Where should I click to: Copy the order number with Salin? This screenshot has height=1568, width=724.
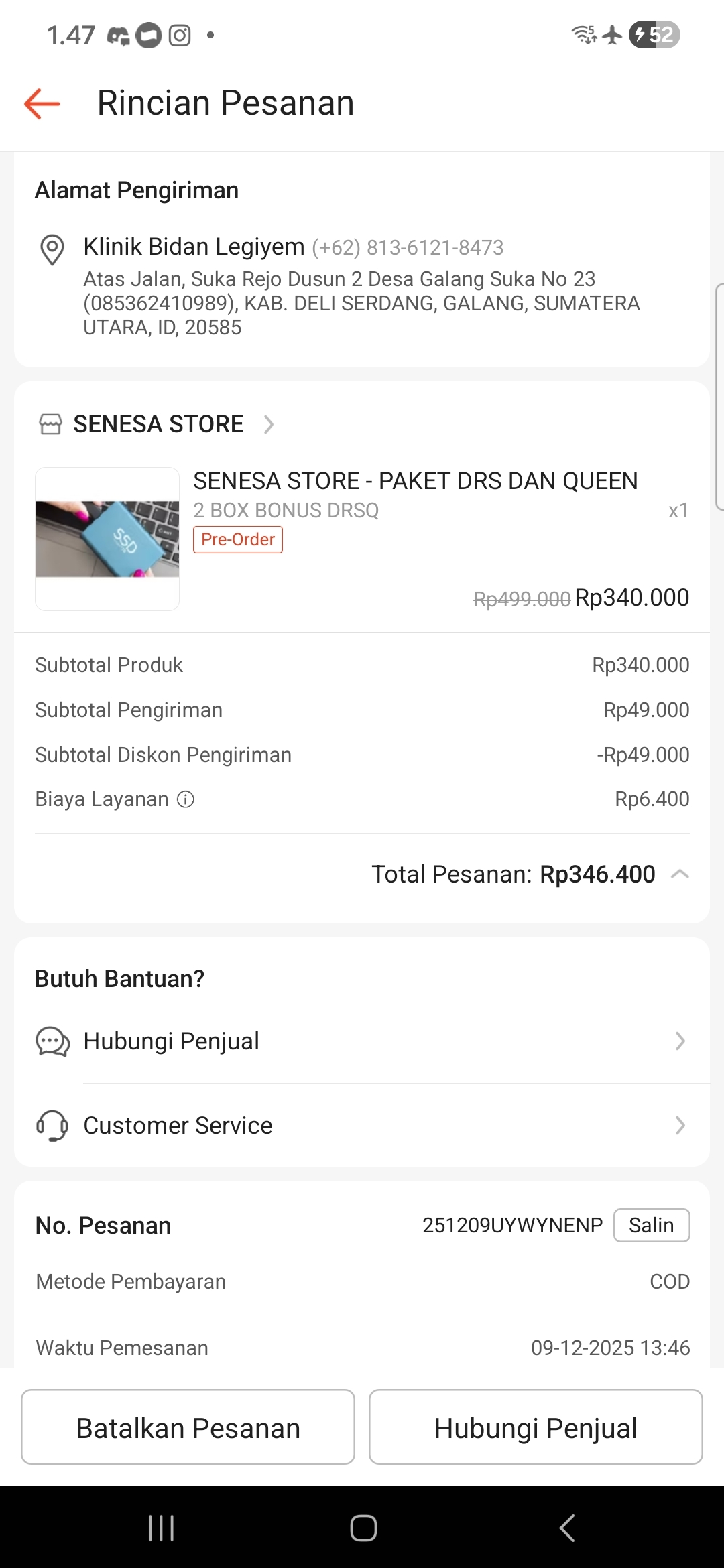(651, 1226)
